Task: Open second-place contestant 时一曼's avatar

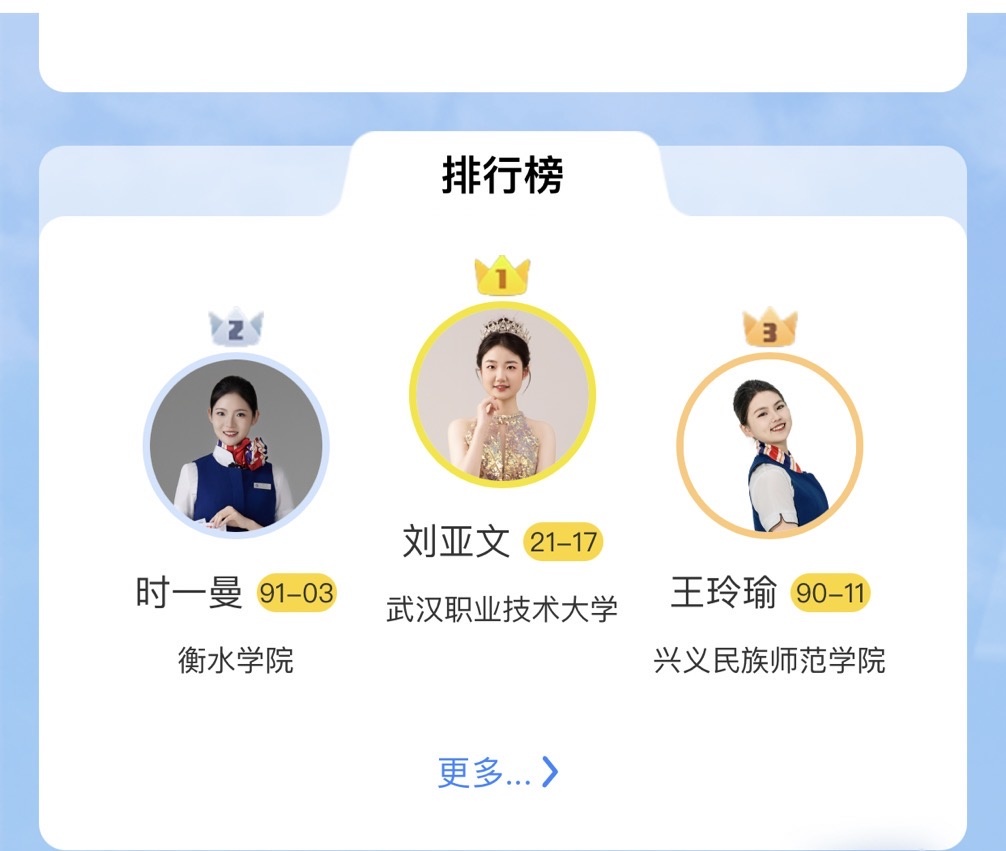Action: 236,445
